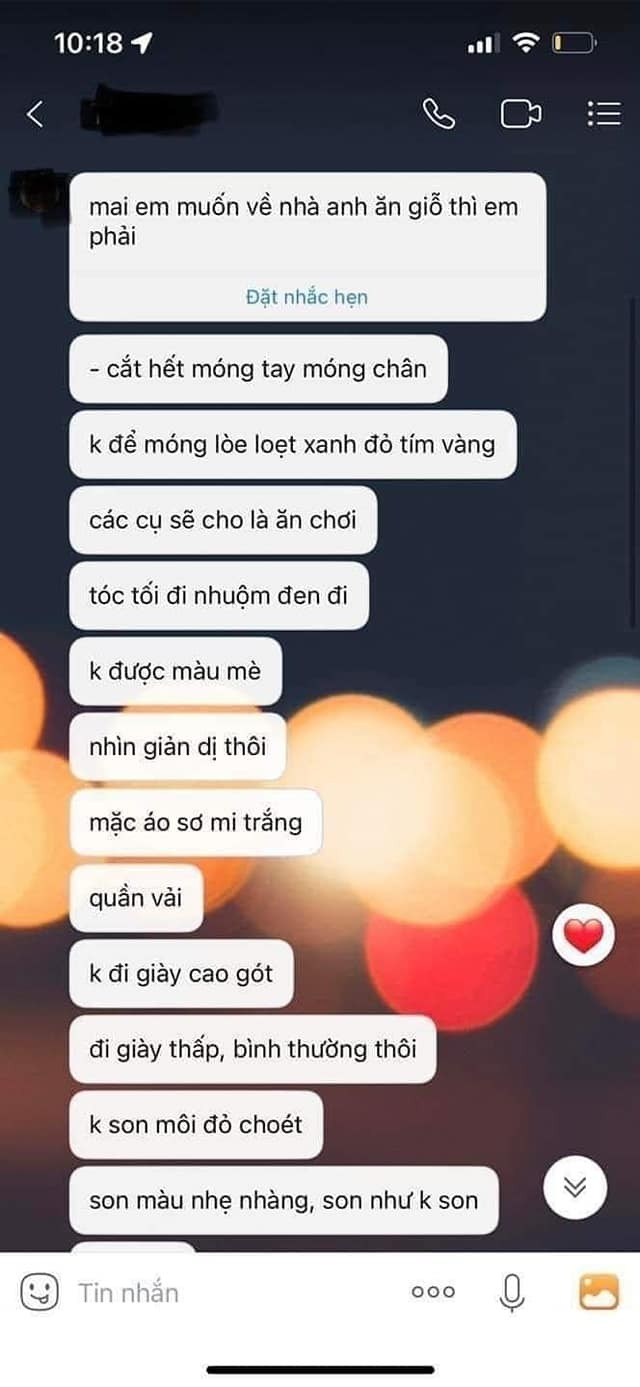Start a video call
This screenshot has height=1387, width=640.
pyautogui.click(x=520, y=114)
